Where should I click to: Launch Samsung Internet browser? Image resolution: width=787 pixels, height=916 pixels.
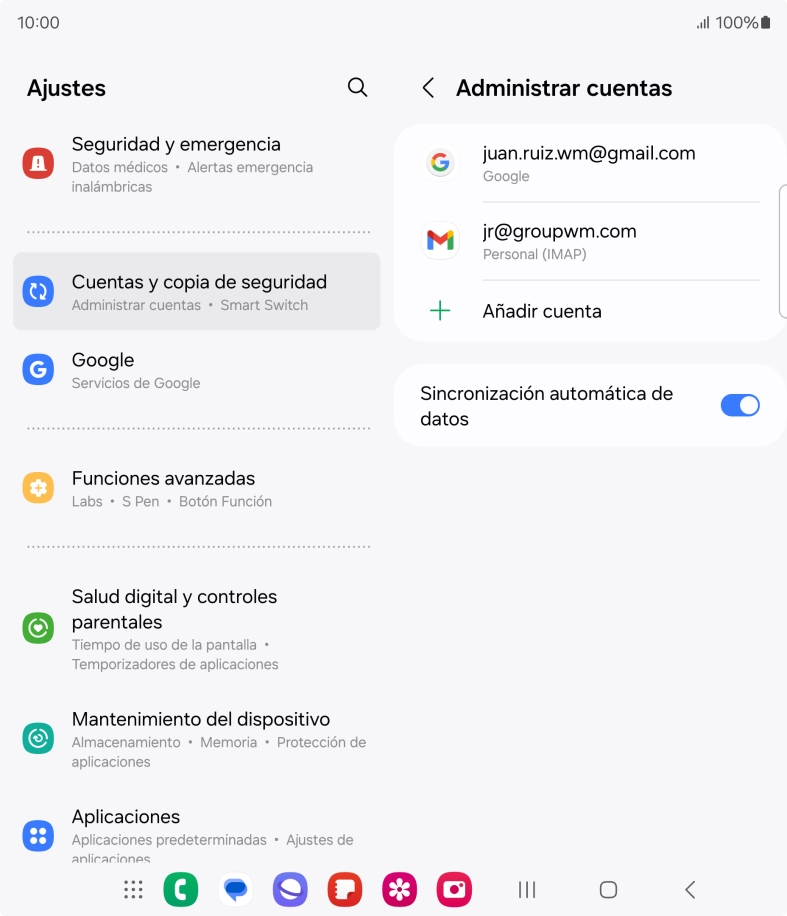tap(290, 888)
